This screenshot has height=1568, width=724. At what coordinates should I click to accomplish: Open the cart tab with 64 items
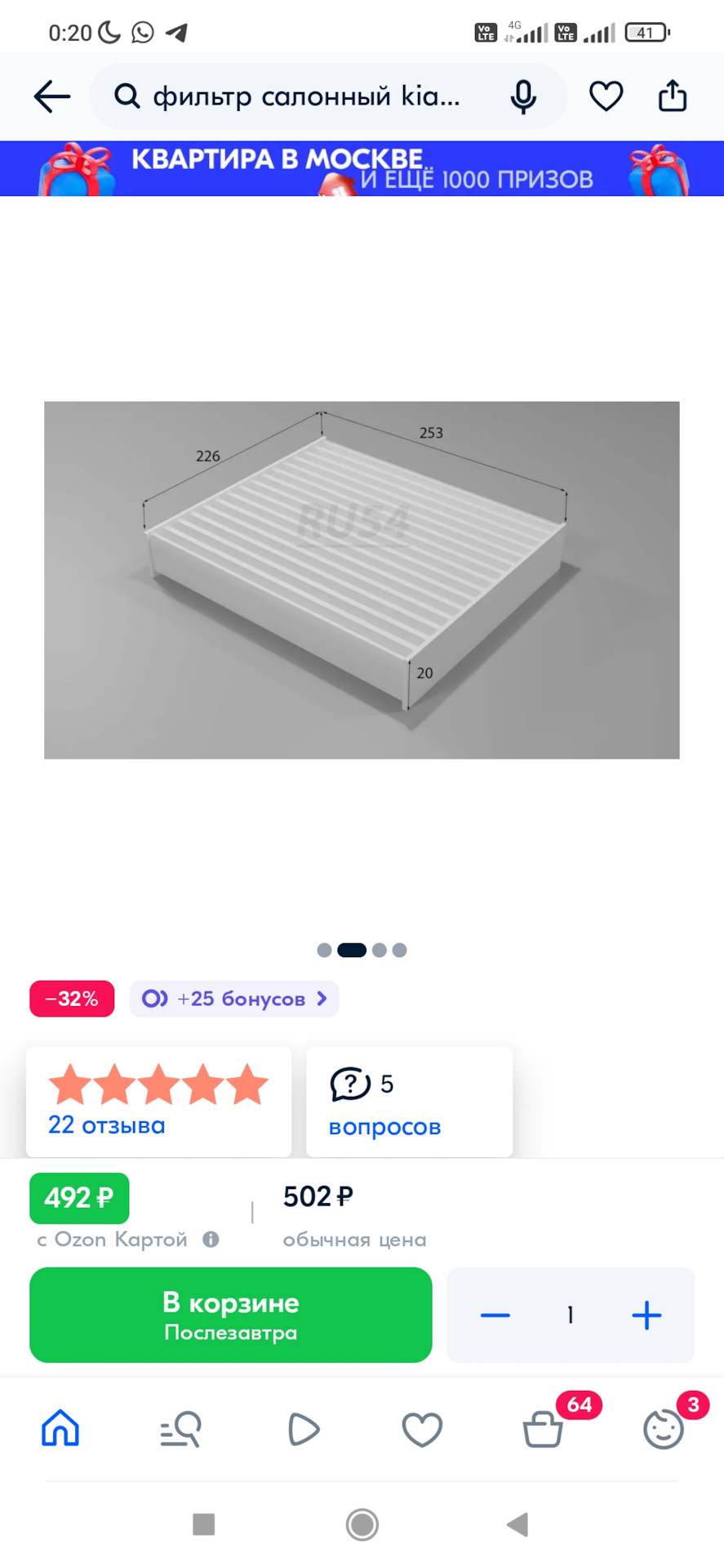click(x=544, y=1429)
